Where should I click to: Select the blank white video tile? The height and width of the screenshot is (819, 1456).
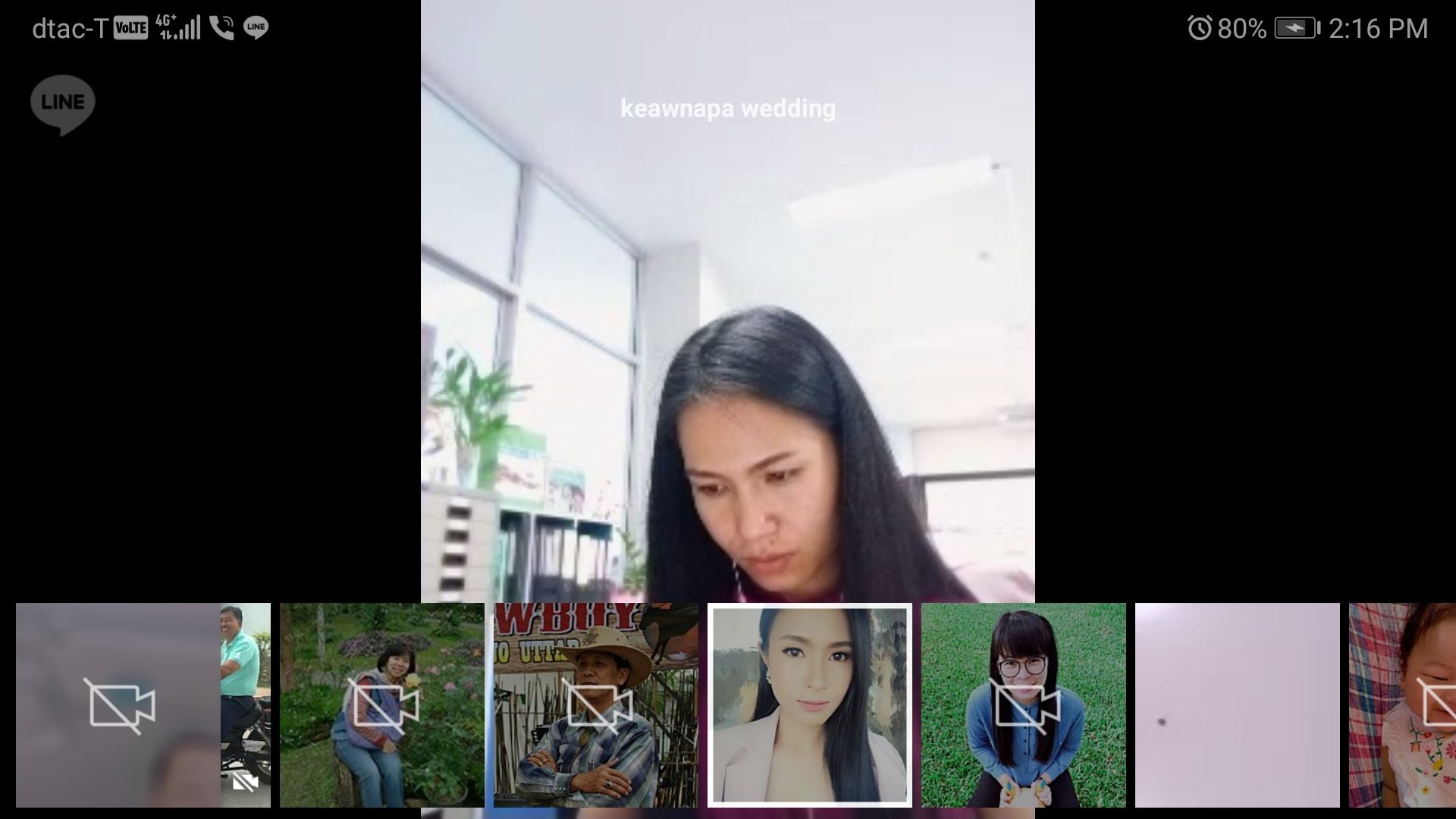(1237, 705)
